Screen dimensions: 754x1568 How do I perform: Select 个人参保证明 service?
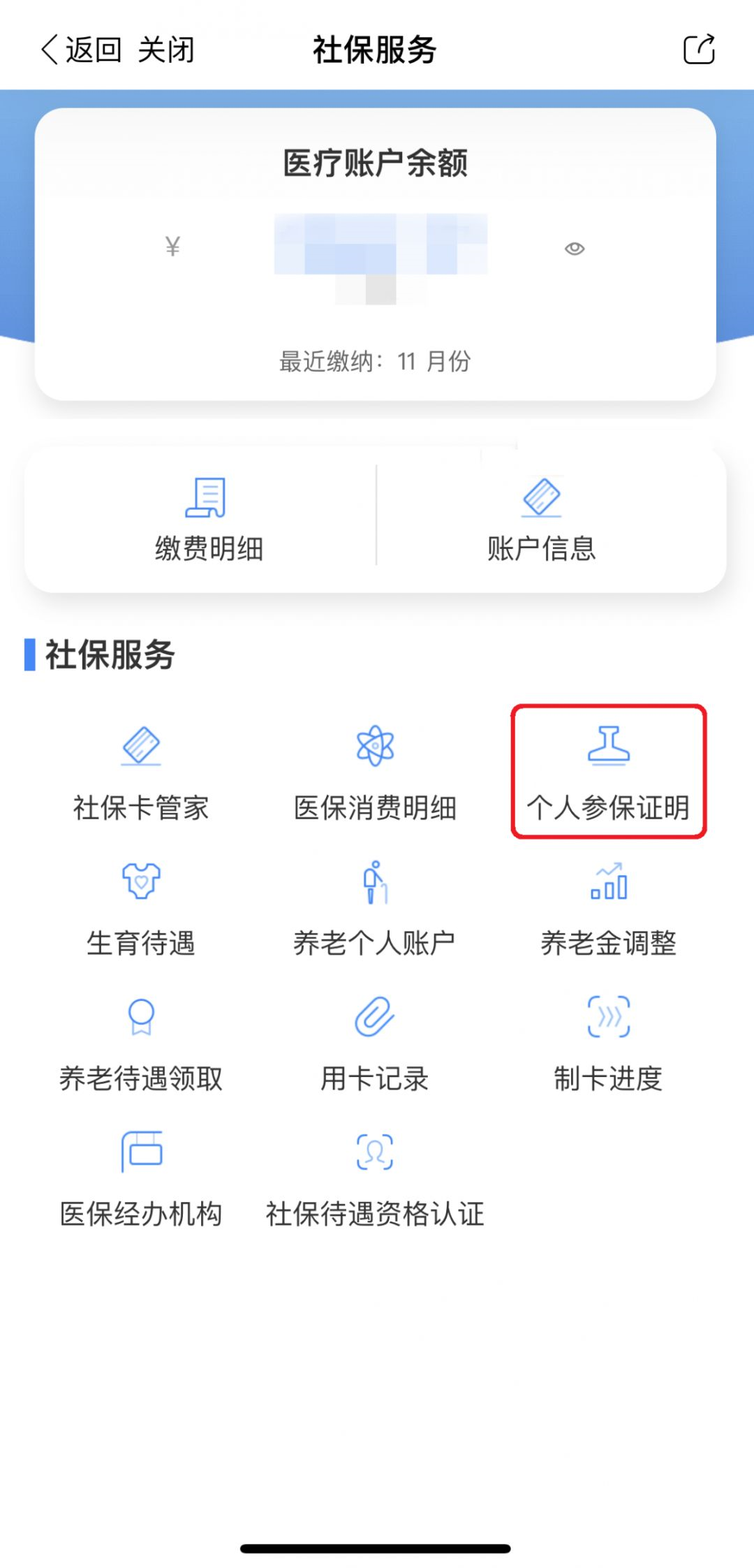[609, 773]
